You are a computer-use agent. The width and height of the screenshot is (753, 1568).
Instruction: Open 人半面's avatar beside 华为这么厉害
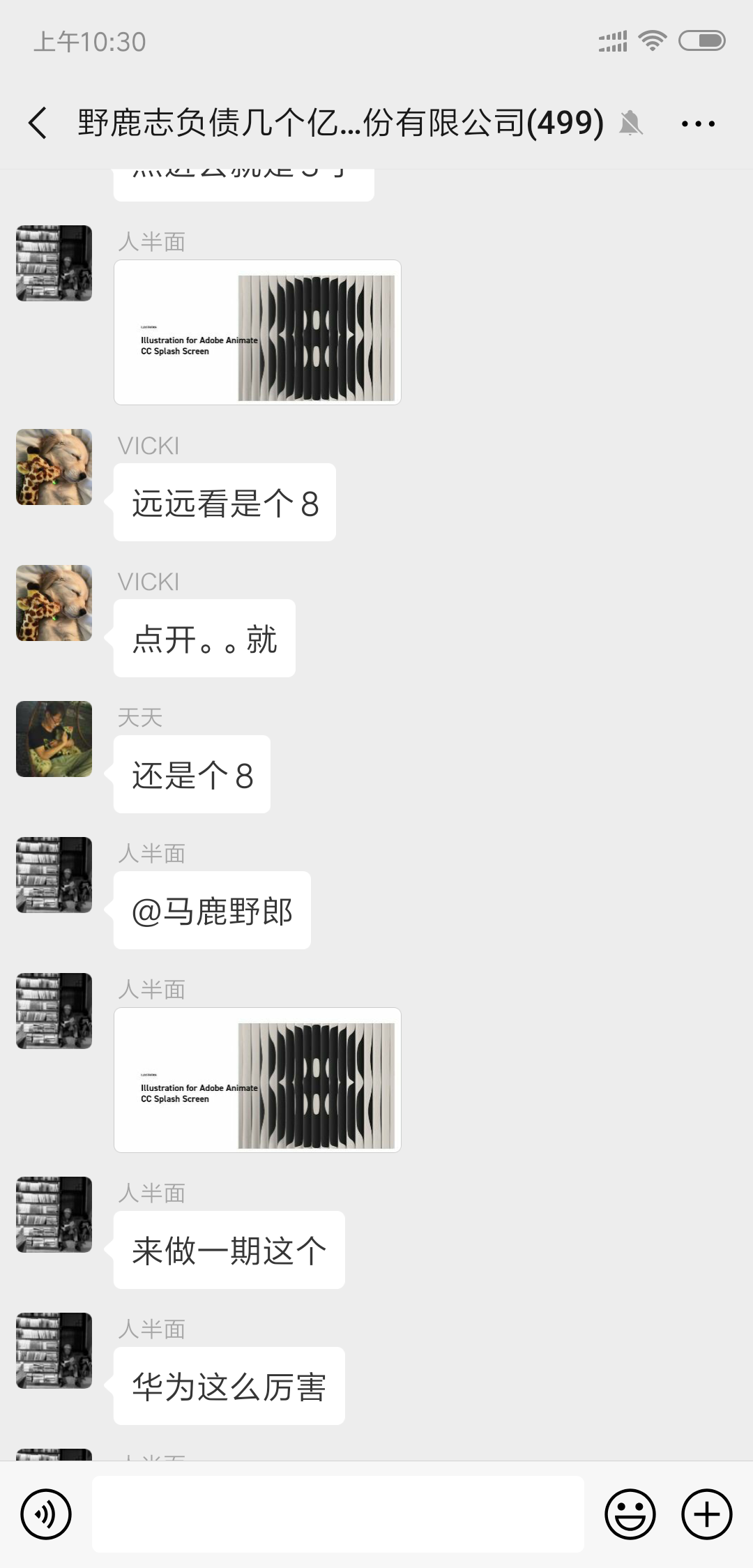click(x=54, y=1350)
